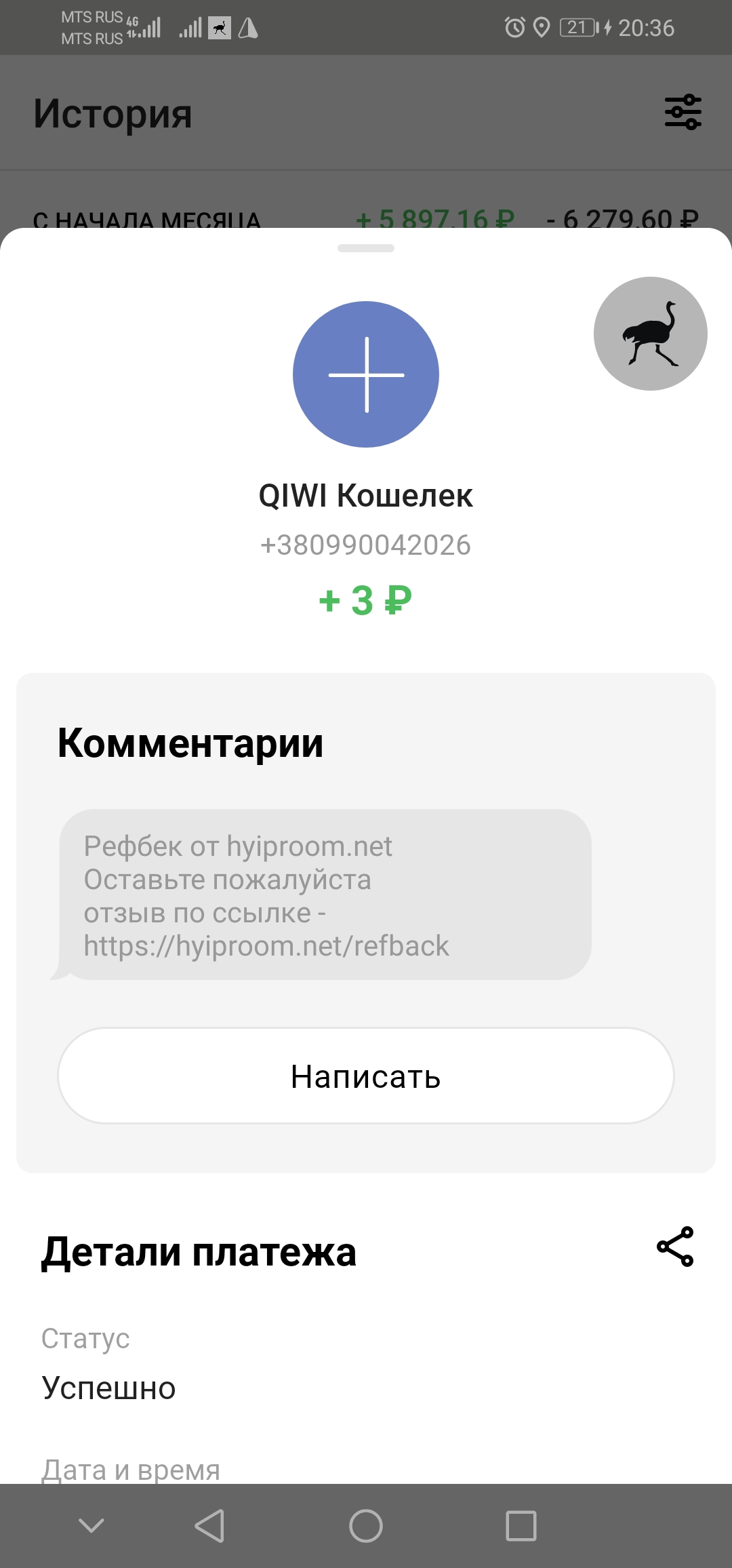732x1568 pixels.
Task: Share the payment details
Action: point(675,1247)
